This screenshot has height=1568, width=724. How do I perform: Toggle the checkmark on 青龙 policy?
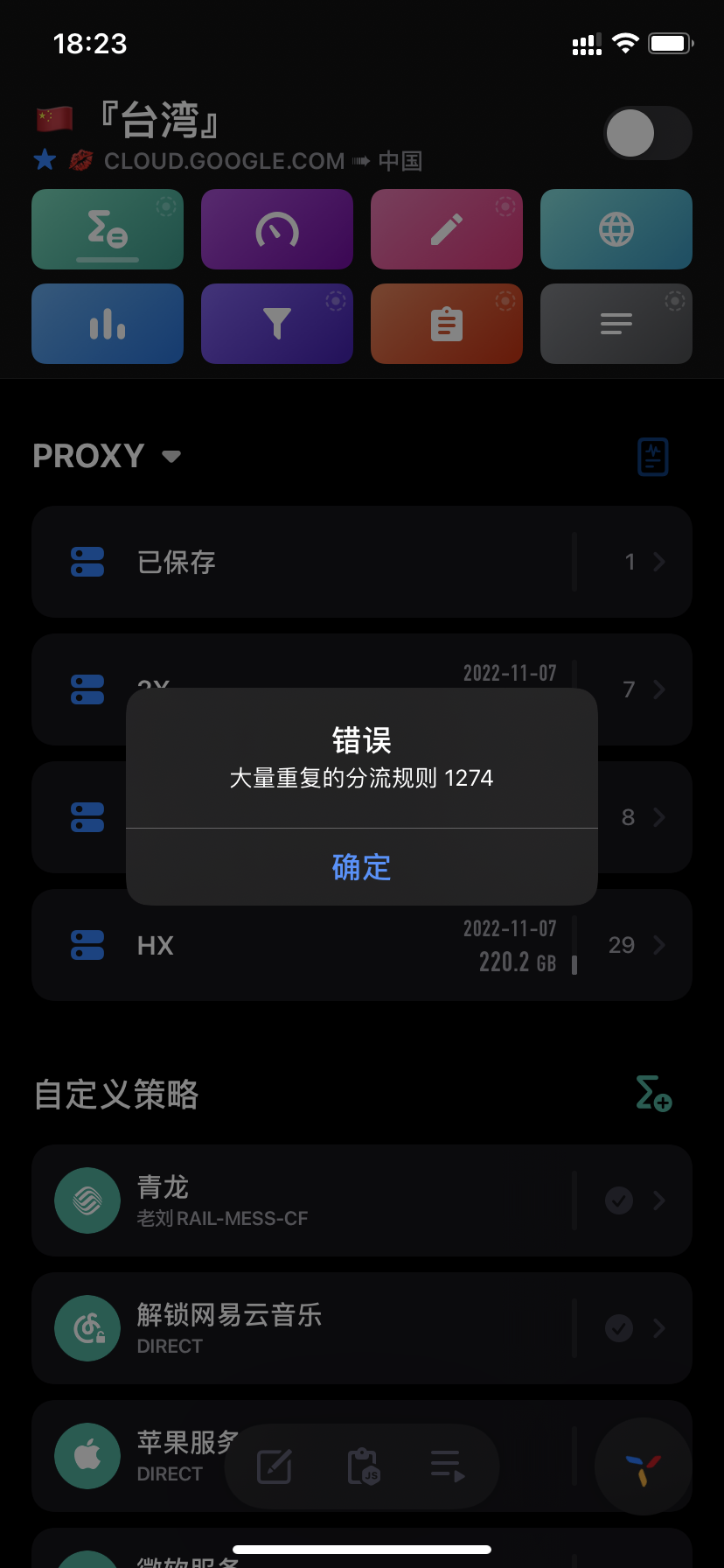pos(619,1200)
